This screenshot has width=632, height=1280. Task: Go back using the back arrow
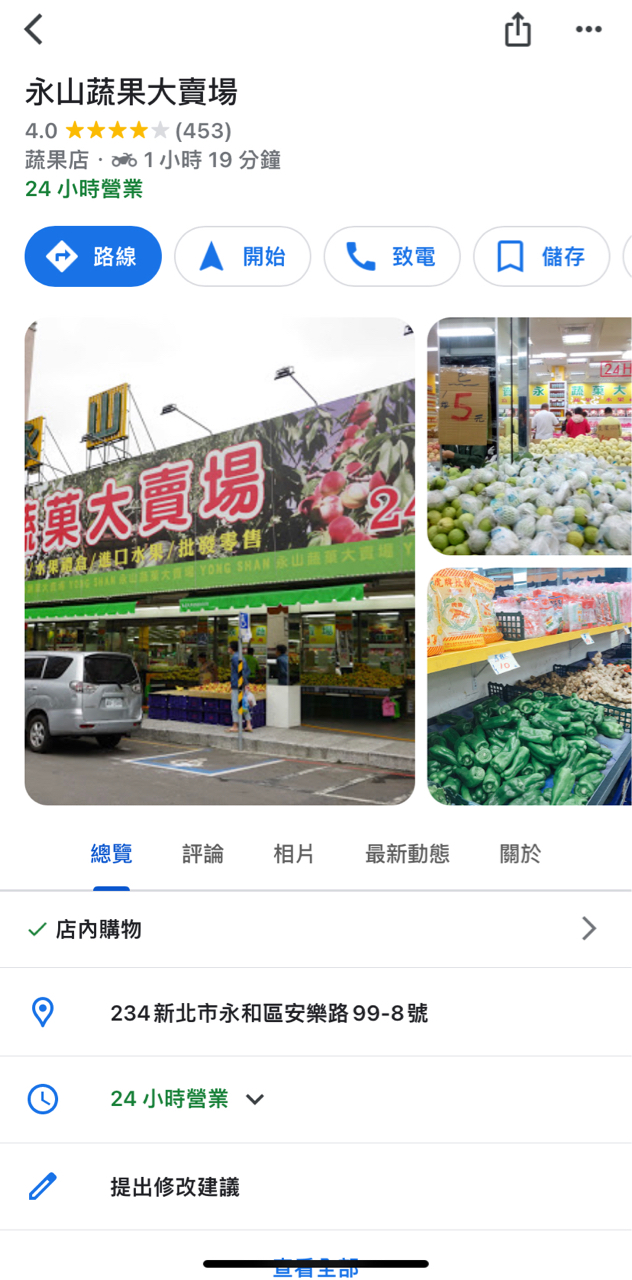tap(34, 30)
